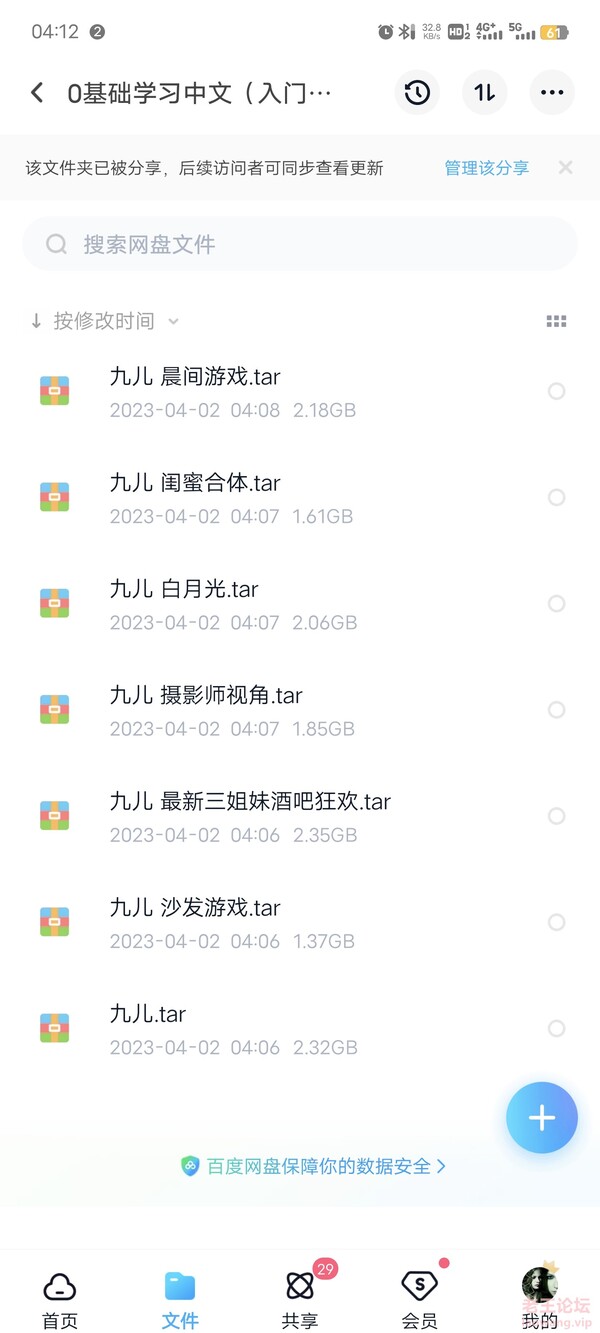Expand the 按修改时间 sort dropdown
The height and width of the screenshot is (1333, 600).
click(104, 321)
